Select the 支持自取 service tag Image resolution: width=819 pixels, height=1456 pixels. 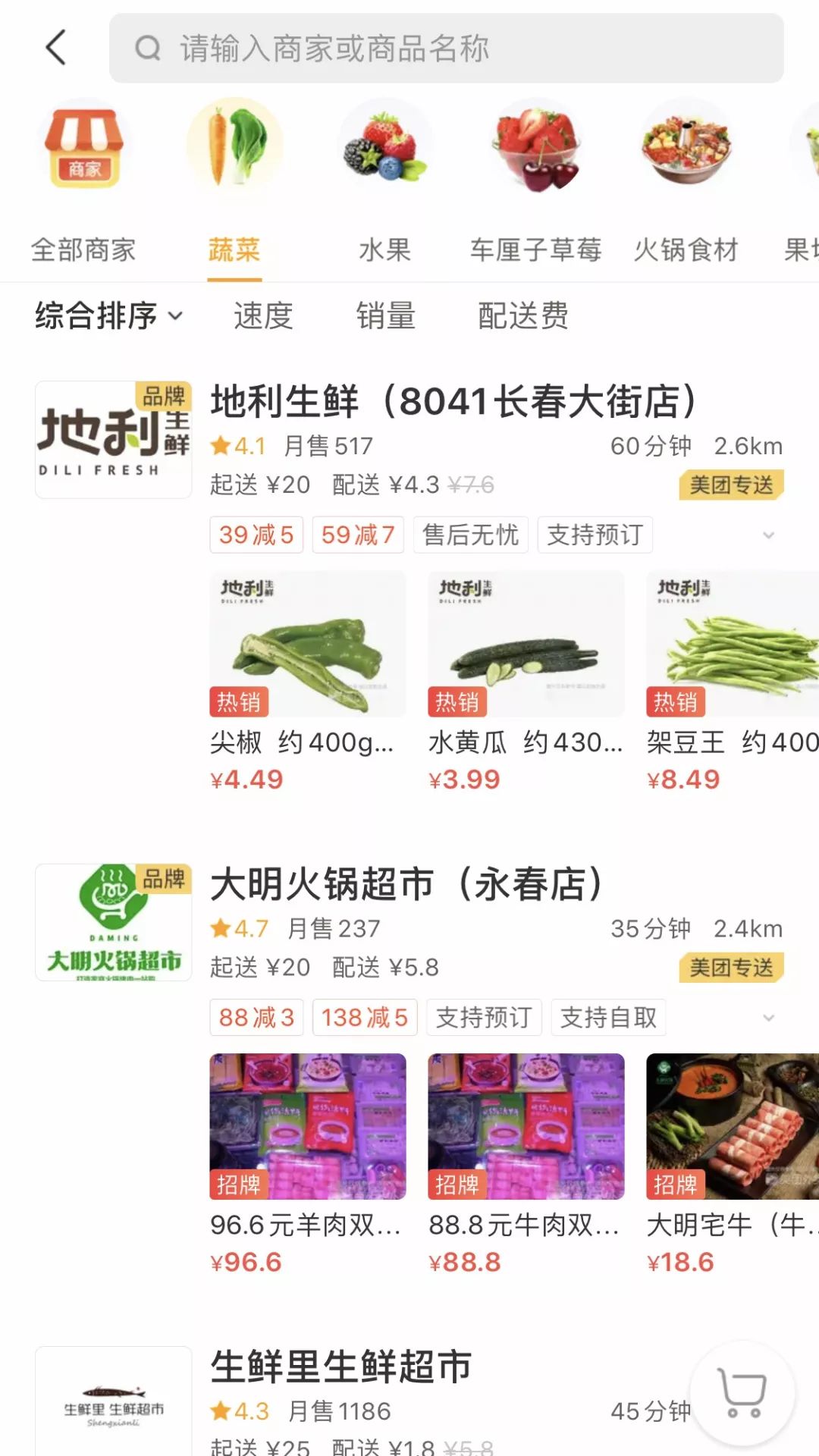tap(607, 1018)
